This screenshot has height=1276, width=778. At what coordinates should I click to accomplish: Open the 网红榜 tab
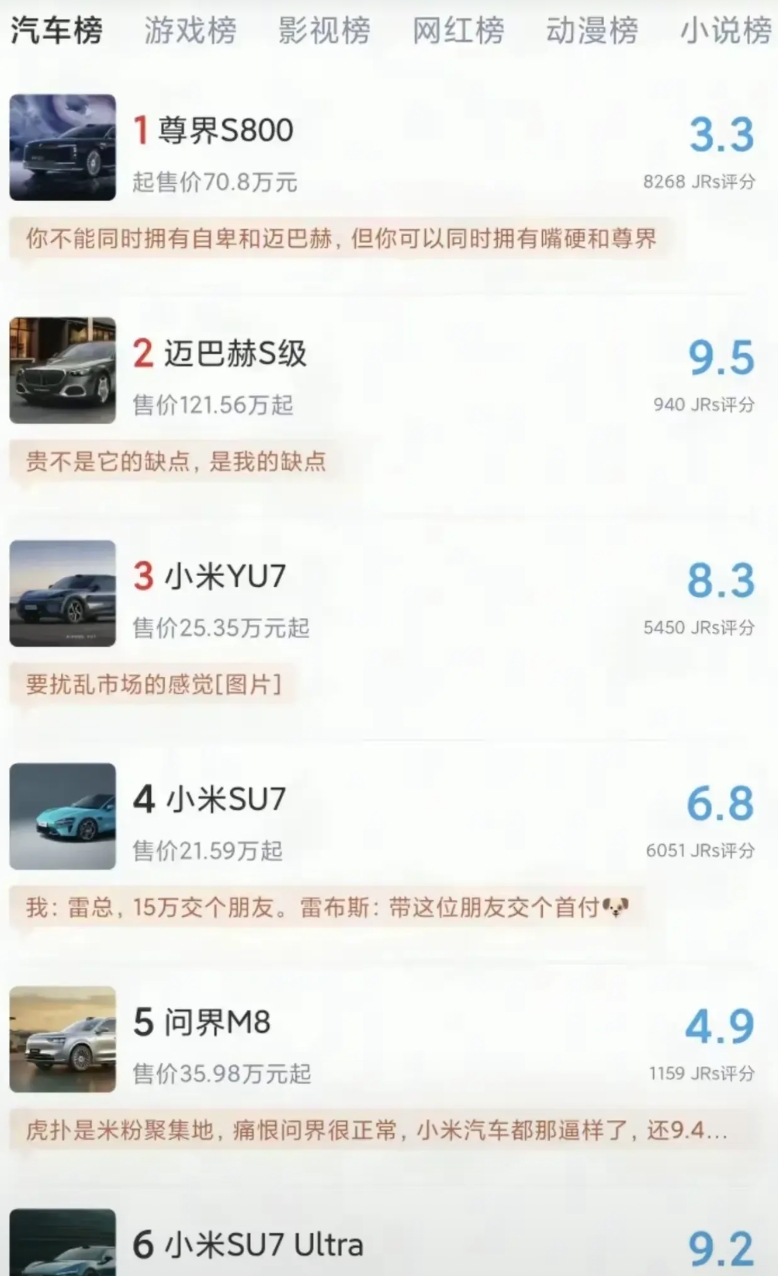[x=458, y=31]
